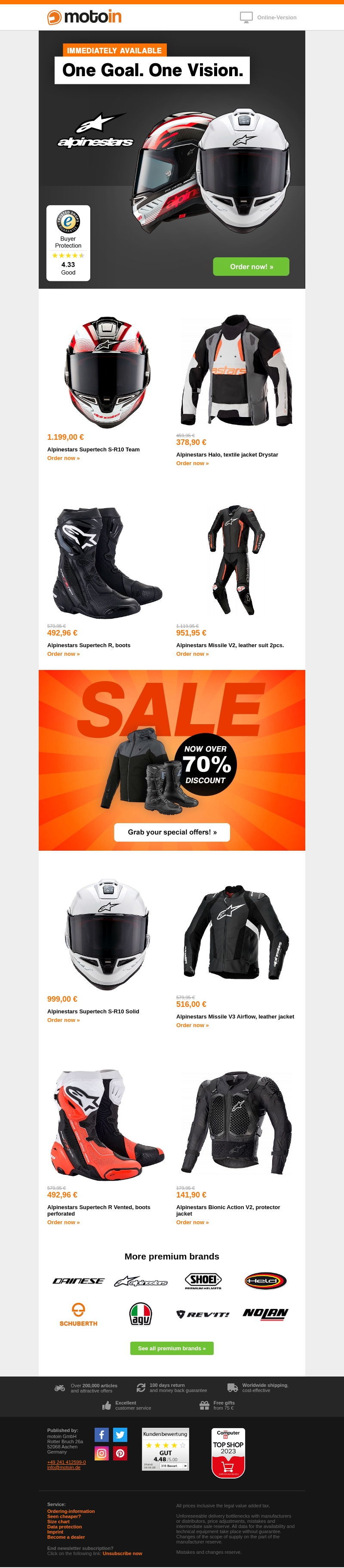The height and width of the screenshot is (1568, 344).
Task: Order the Alpinestars Supertech R boots
Action: (63, 654)
